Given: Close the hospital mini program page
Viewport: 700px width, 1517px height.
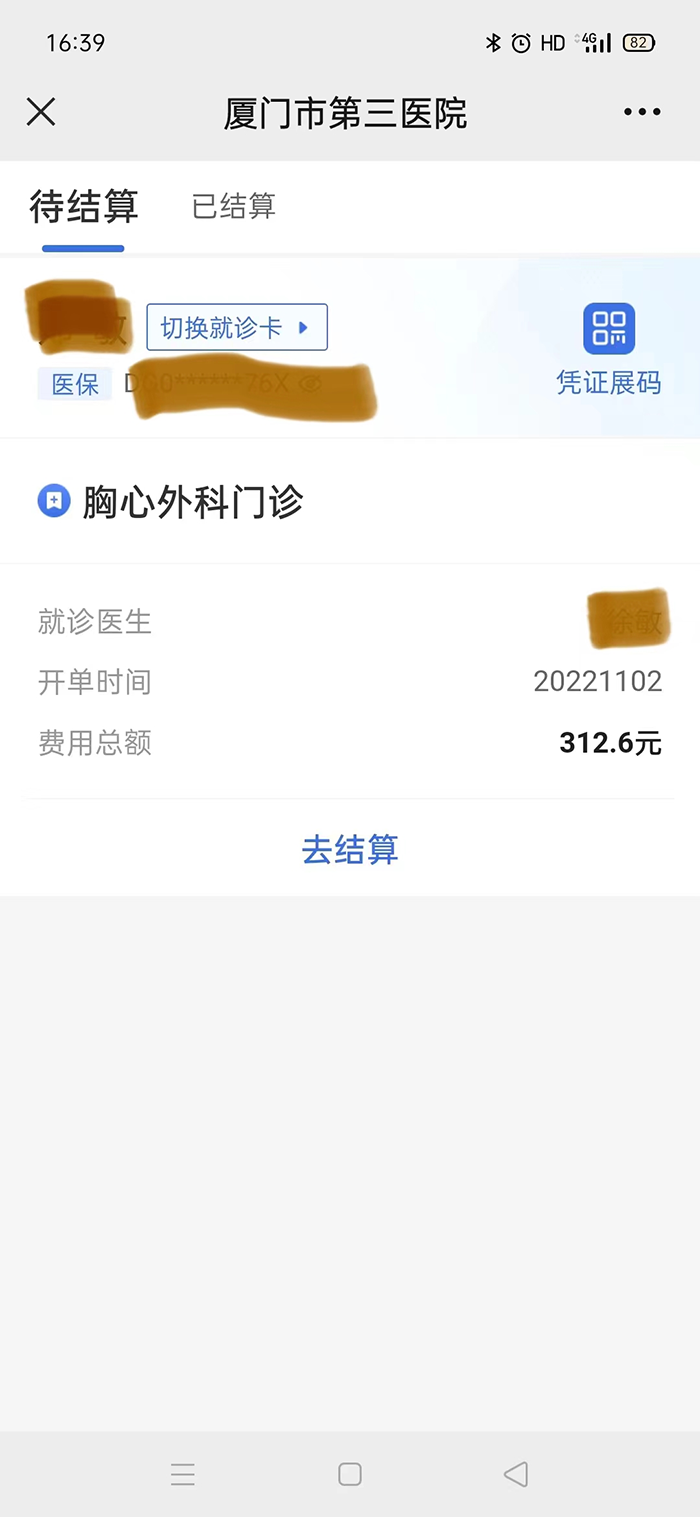Looking at the screenshot, I should coord(41,112).
